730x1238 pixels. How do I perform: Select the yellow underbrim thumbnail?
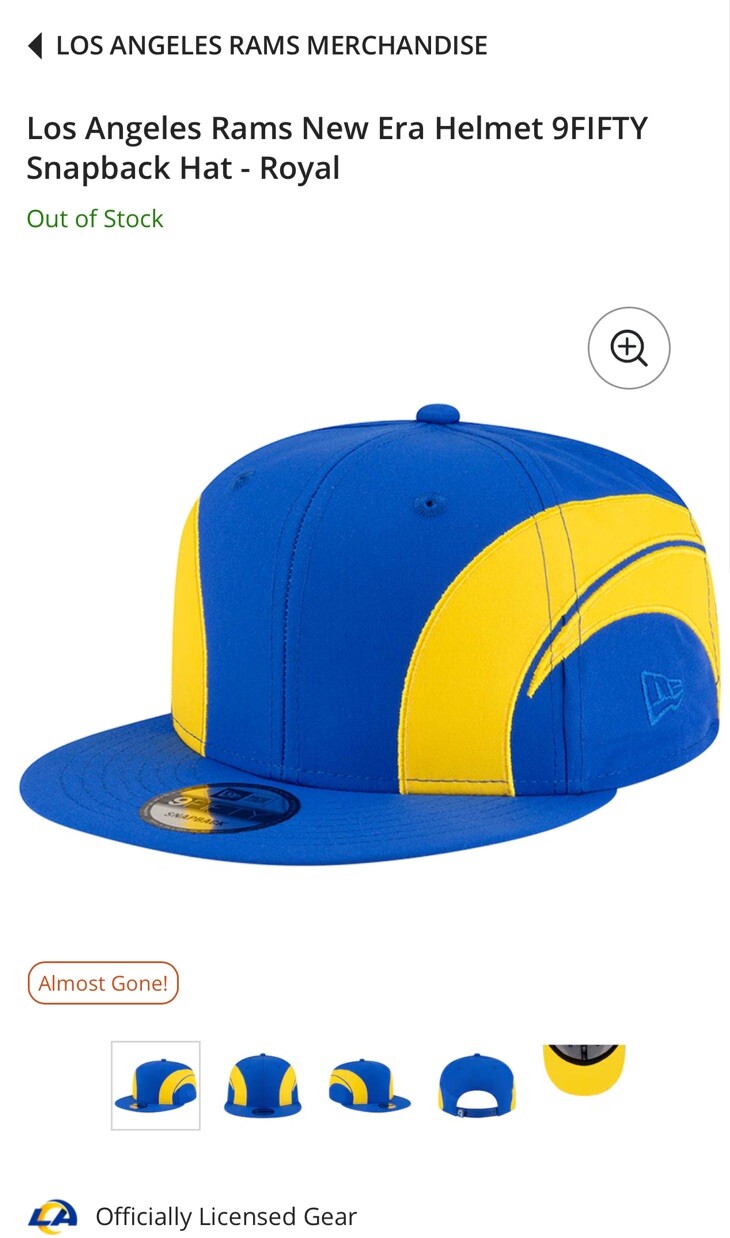click(x=584, y=1070)
